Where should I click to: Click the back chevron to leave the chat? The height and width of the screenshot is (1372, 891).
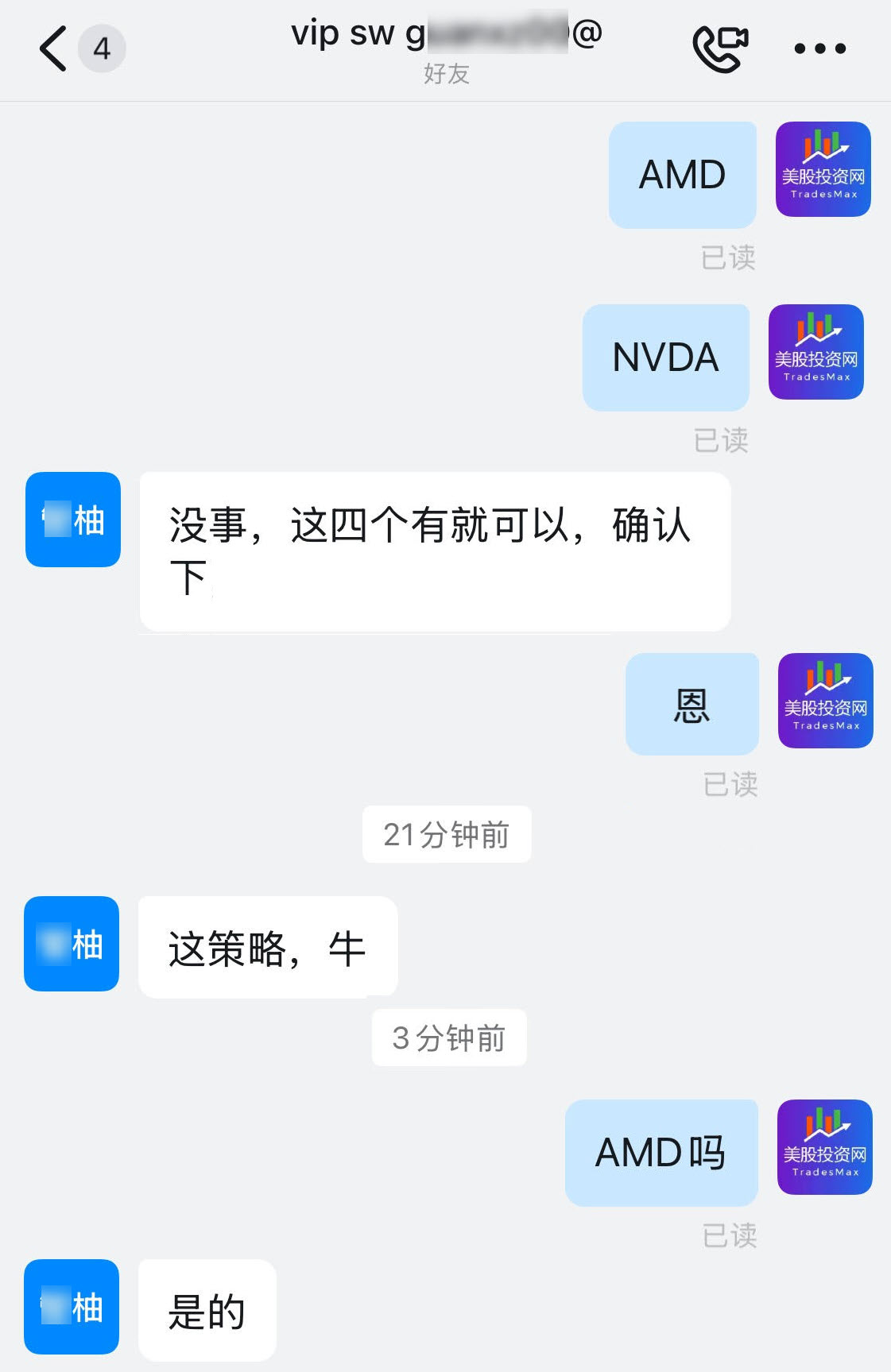click(51, 49)
